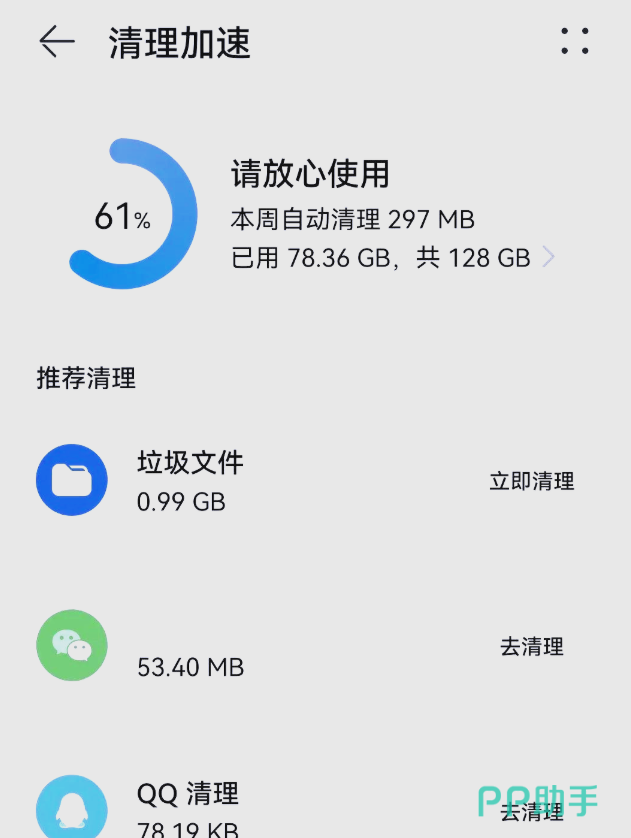The width and height of the screenshot is (631, 838).
Task: Open the WeChat cleanup row with 53.40 MB
Action: tap(315, 646)
